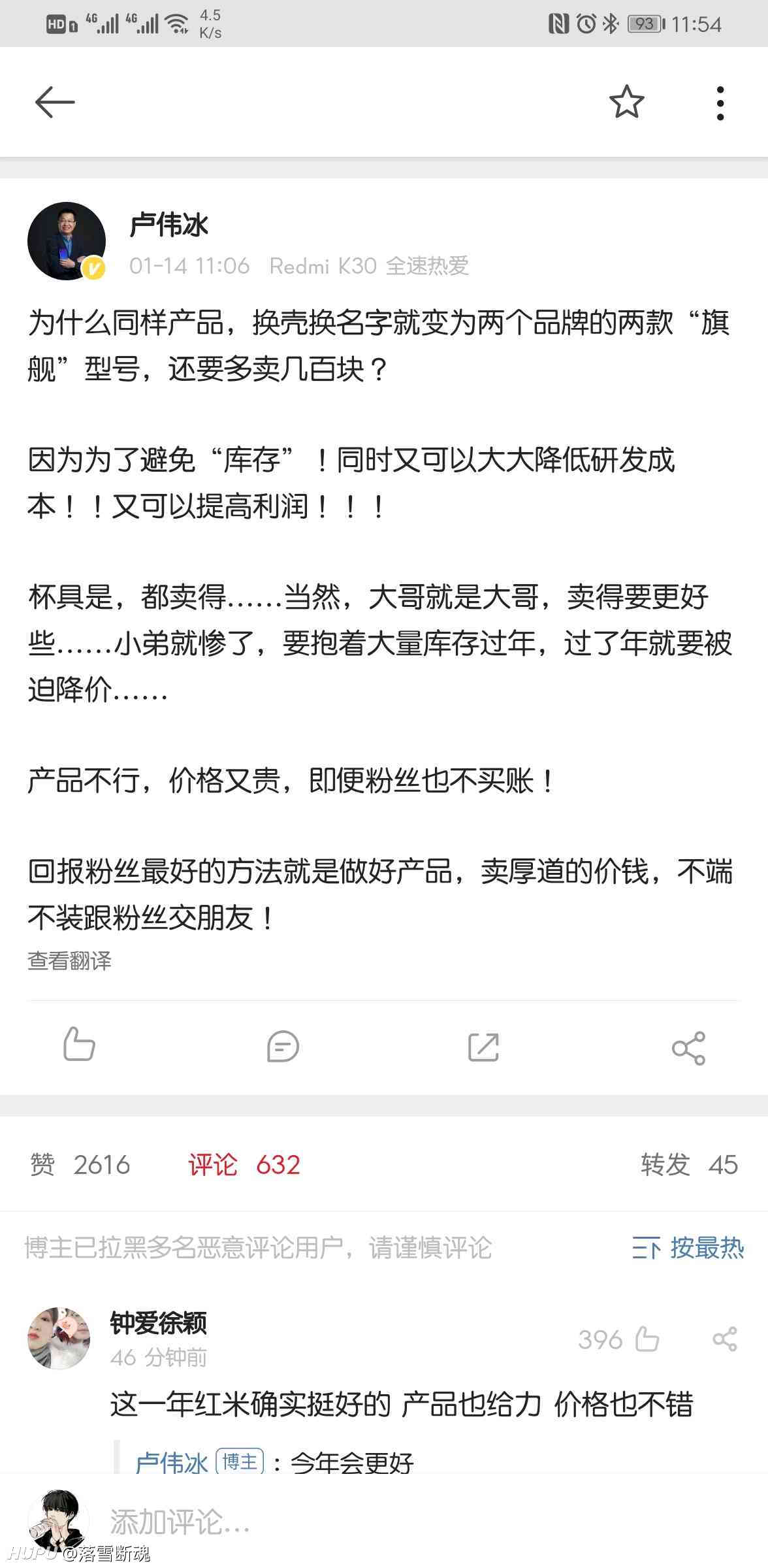Select the 评论 632 tab

(x=244, y=1165)
